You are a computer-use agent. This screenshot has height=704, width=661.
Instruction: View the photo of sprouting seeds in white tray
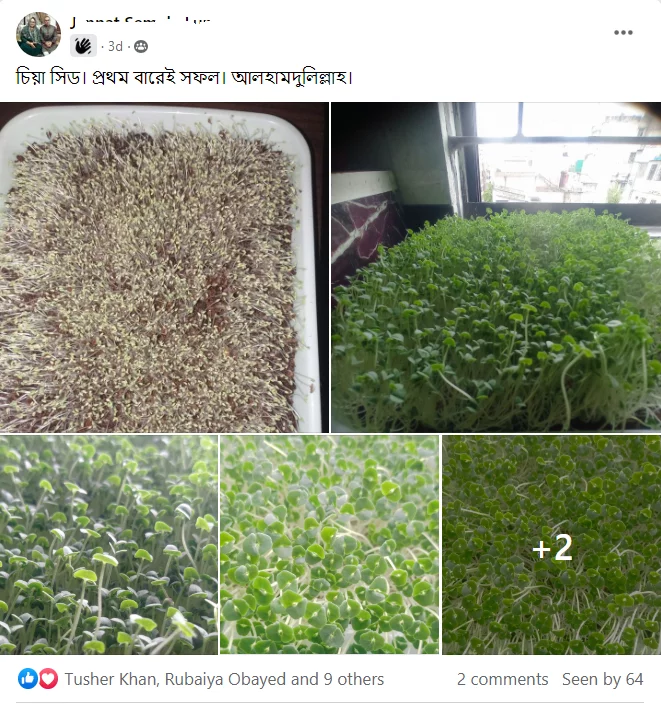click(162, 267)
